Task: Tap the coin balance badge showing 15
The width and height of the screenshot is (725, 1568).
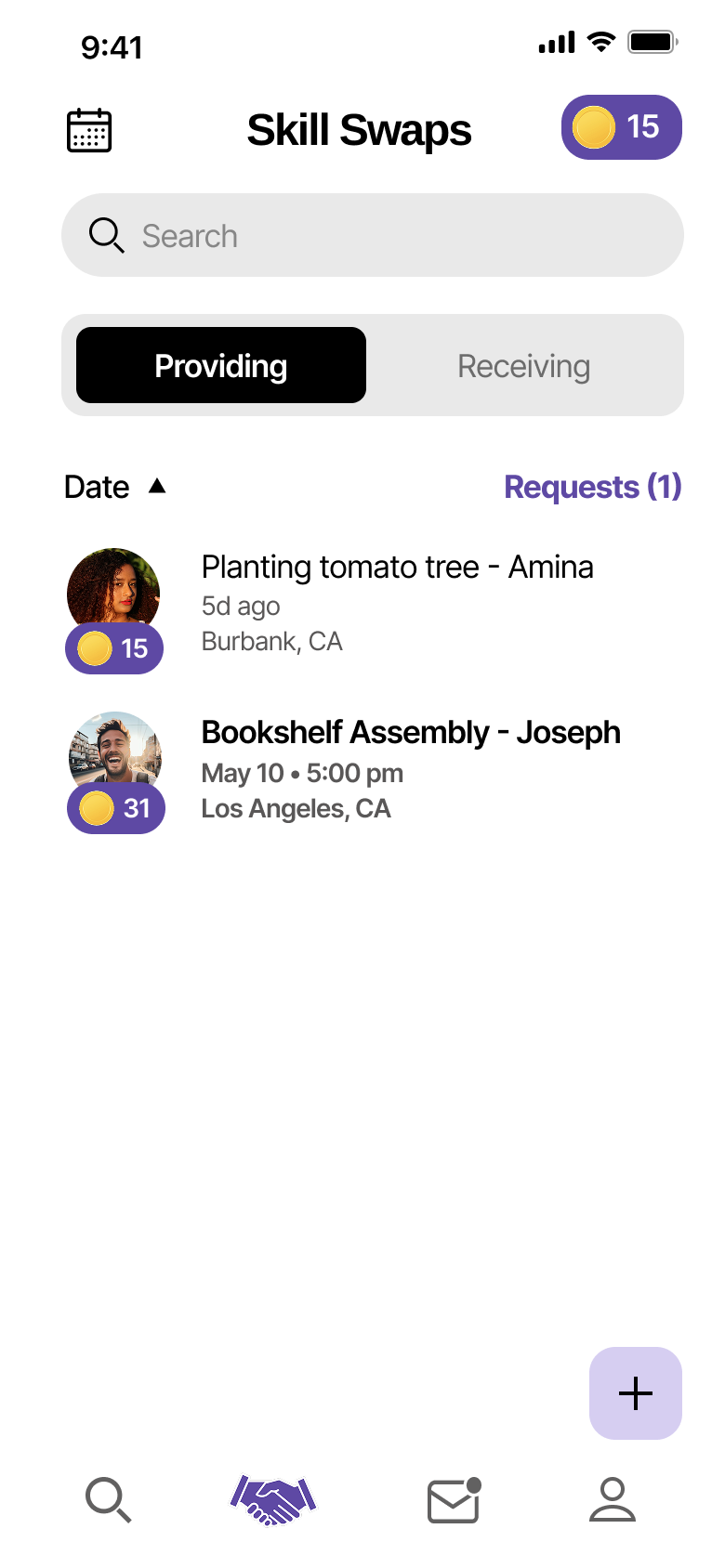Action: click(x=621, y=127)
